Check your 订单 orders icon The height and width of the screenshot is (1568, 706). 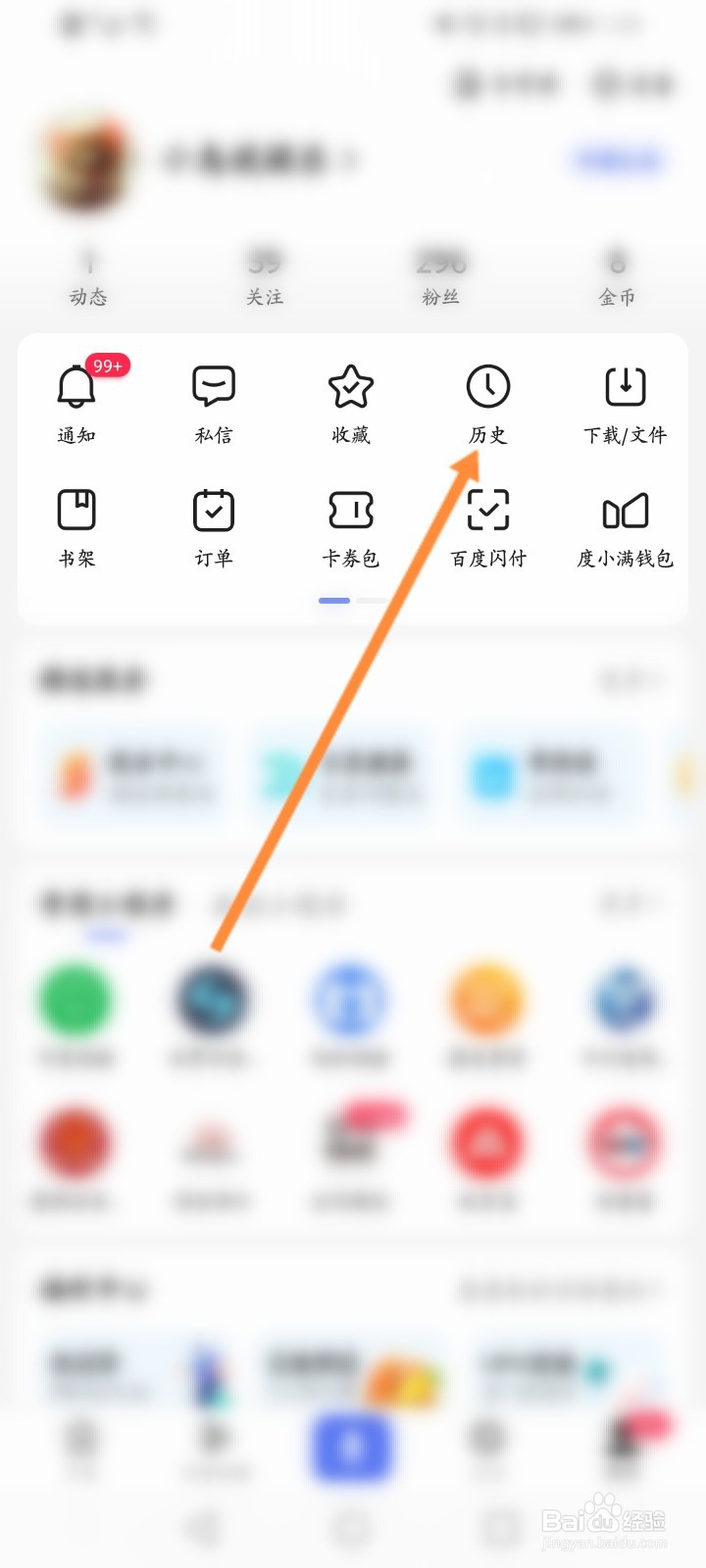[212, 510]
